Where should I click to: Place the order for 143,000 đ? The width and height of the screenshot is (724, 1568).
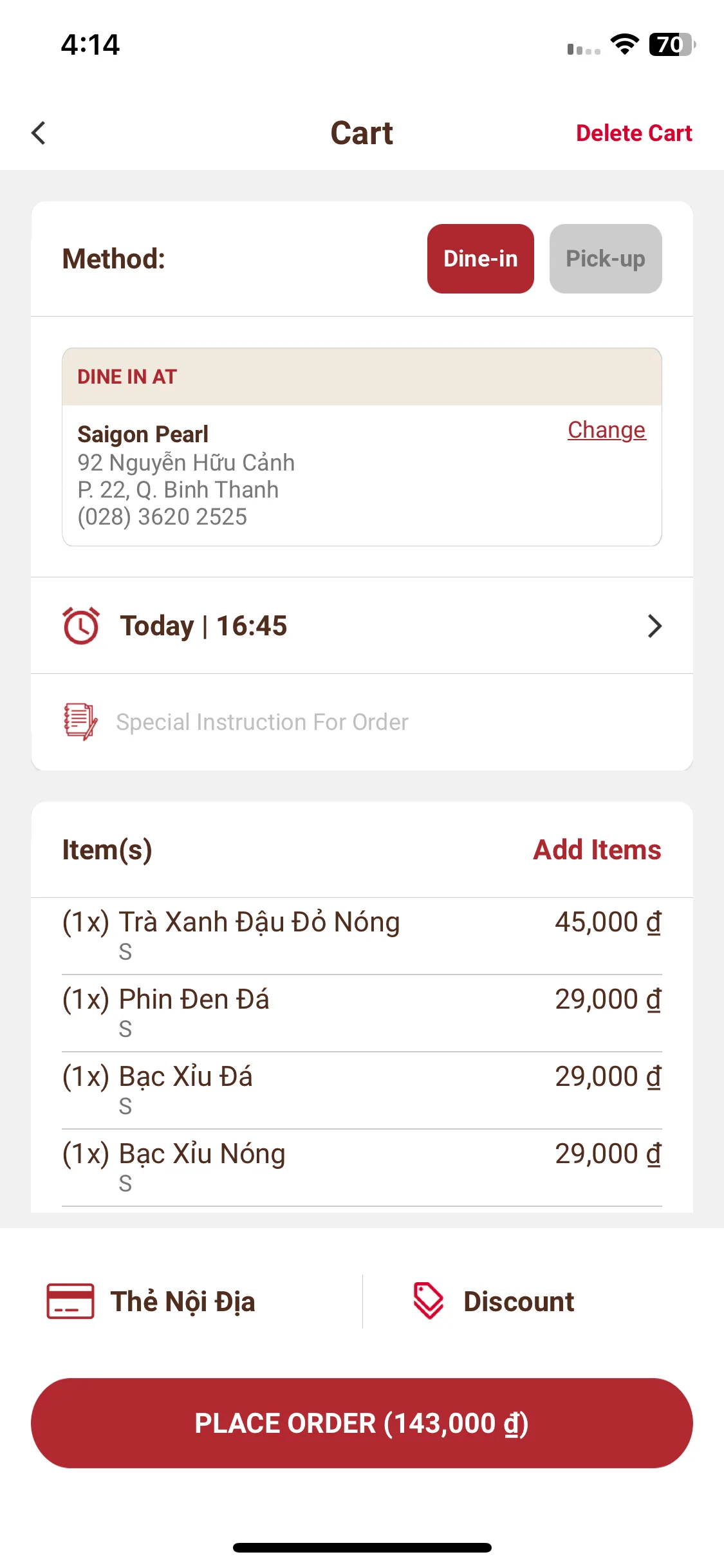click(362, 1423)
